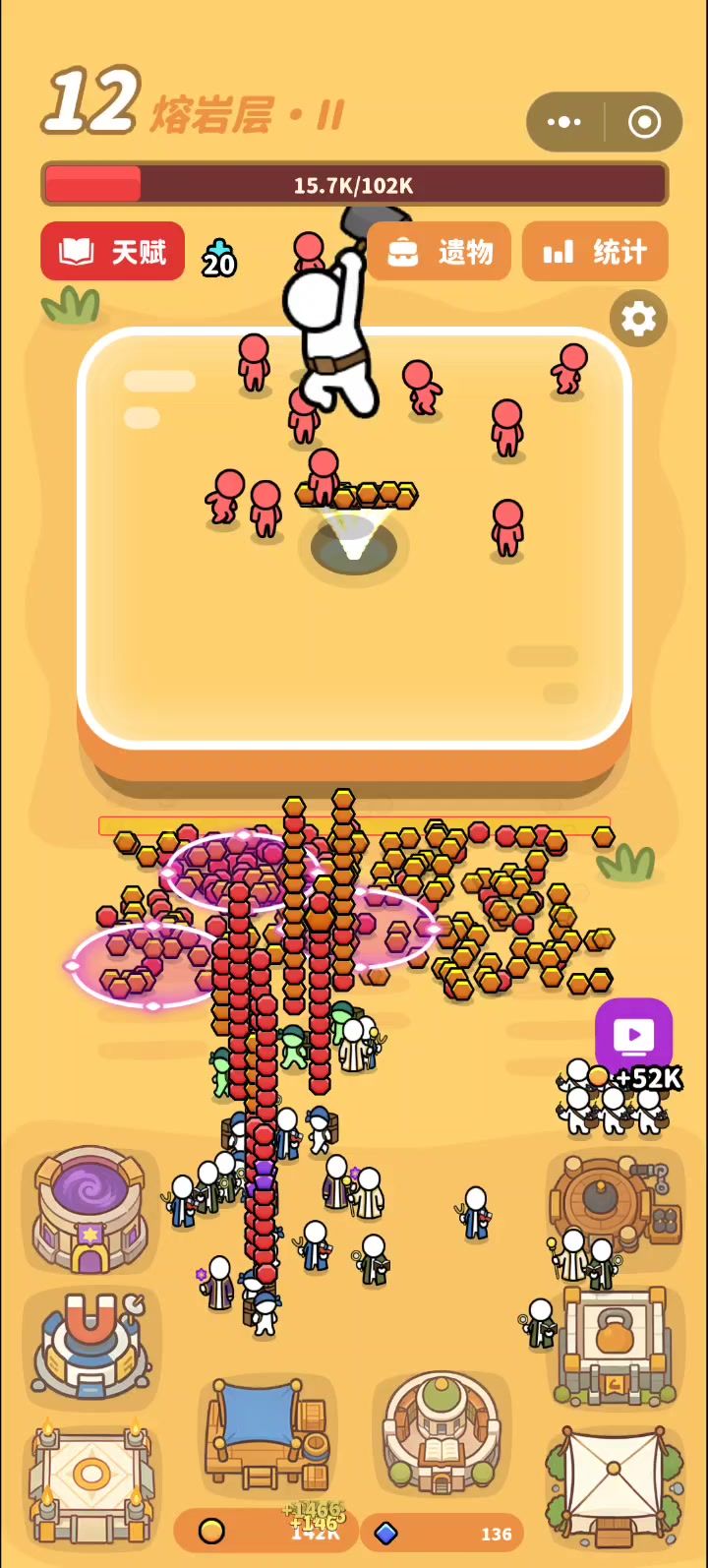Open the 天赋 talent button
This screenshot has width=708, height=1568.
pyautogui.click(x=112, y=252)
